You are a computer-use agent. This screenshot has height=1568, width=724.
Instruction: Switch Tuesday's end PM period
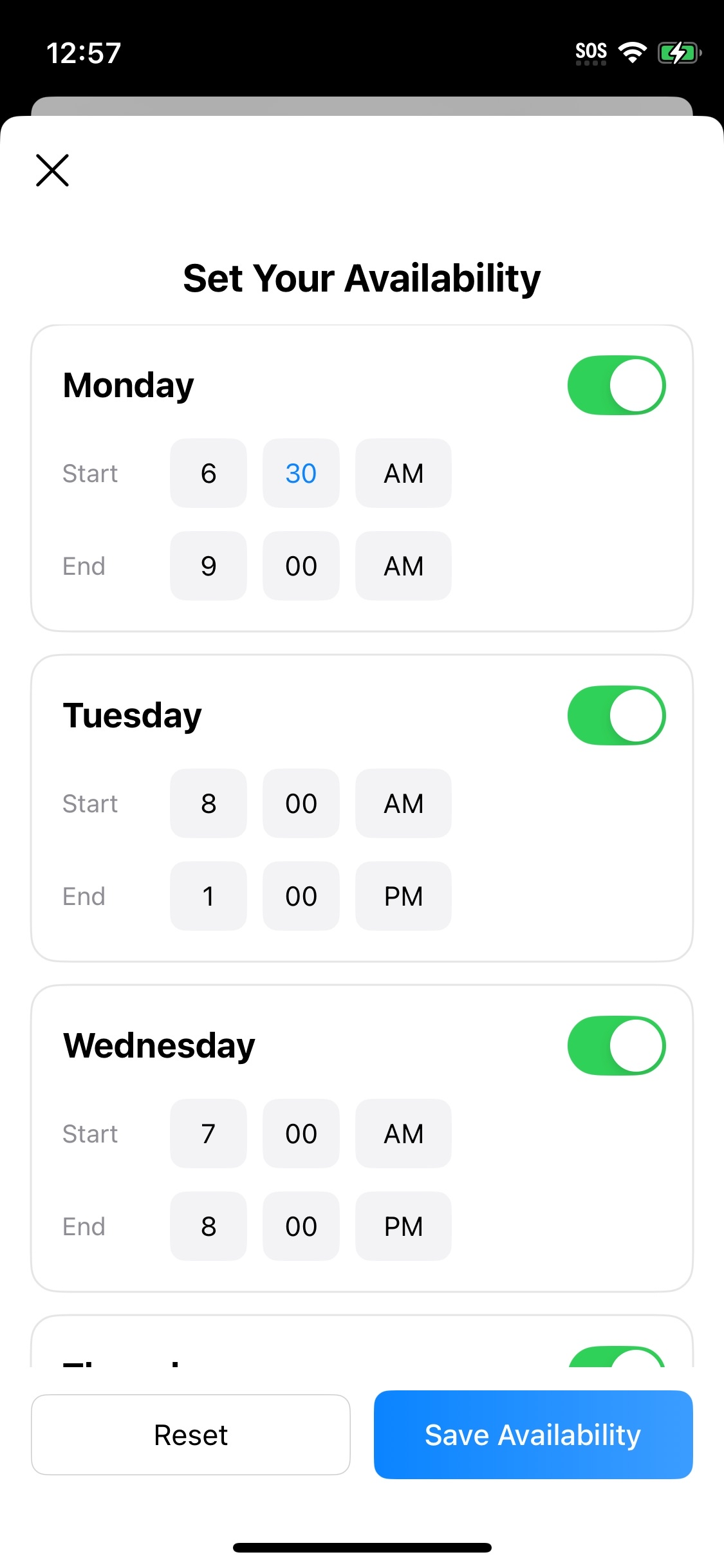(x=403, y=896)
